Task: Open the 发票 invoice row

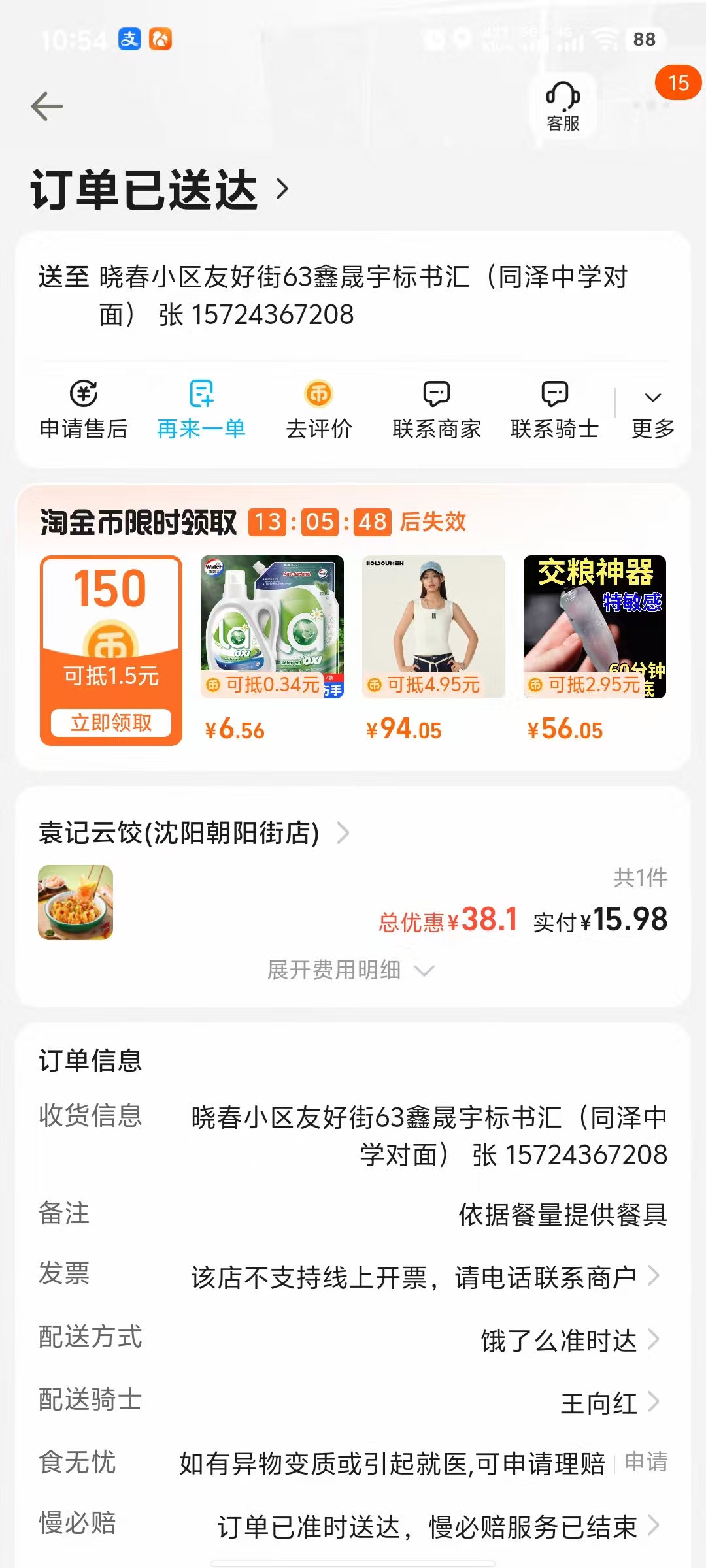Action: click(x=425, y=1277)
